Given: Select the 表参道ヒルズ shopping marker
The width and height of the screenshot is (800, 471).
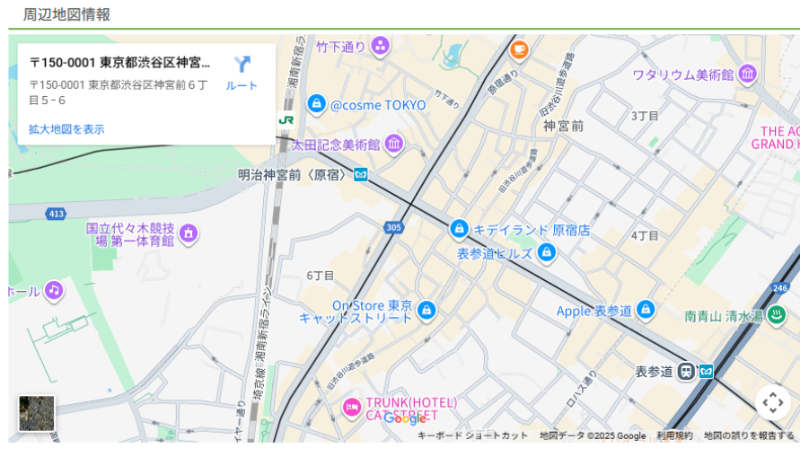Looking at the screenshot, I should coord(546,253).
